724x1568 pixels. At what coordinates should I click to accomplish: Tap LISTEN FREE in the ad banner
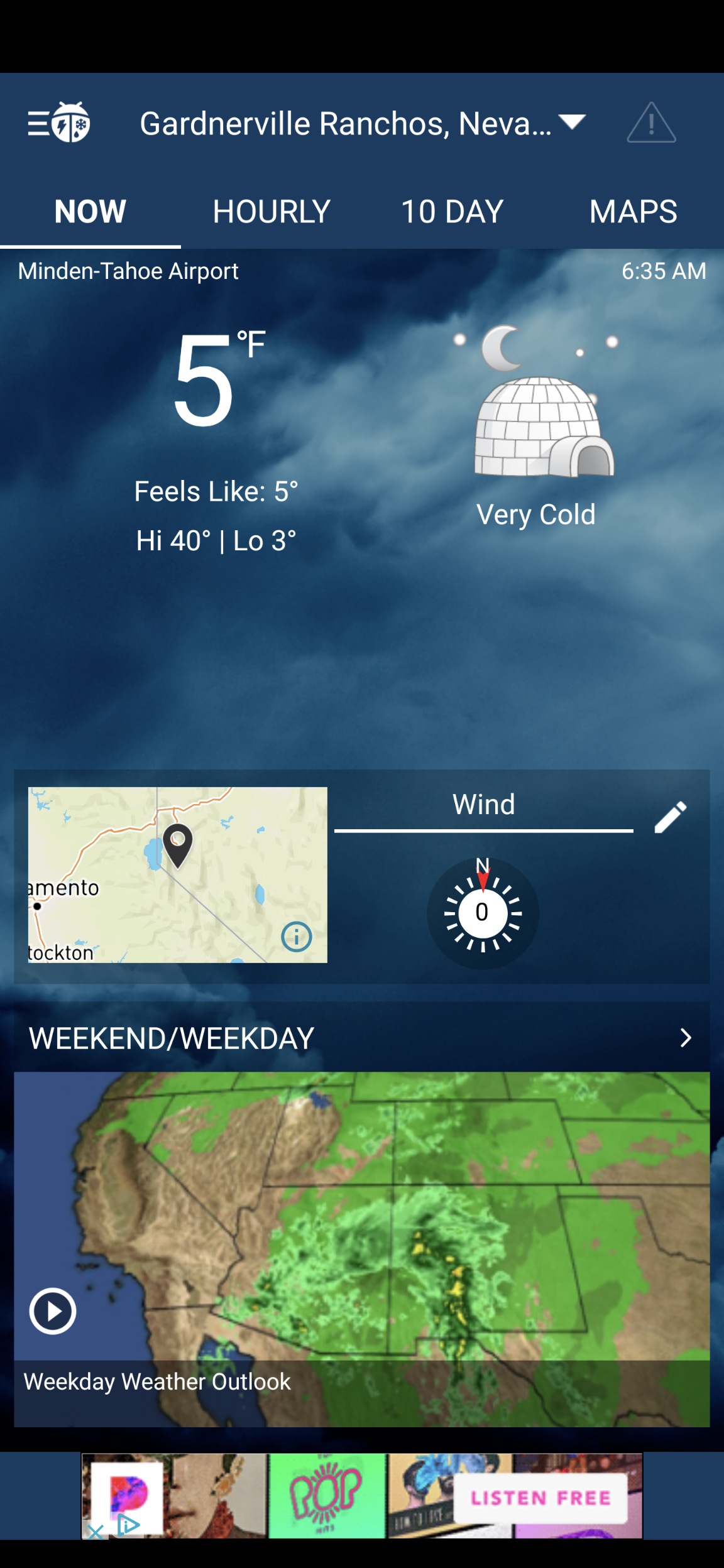(540, 1498)
